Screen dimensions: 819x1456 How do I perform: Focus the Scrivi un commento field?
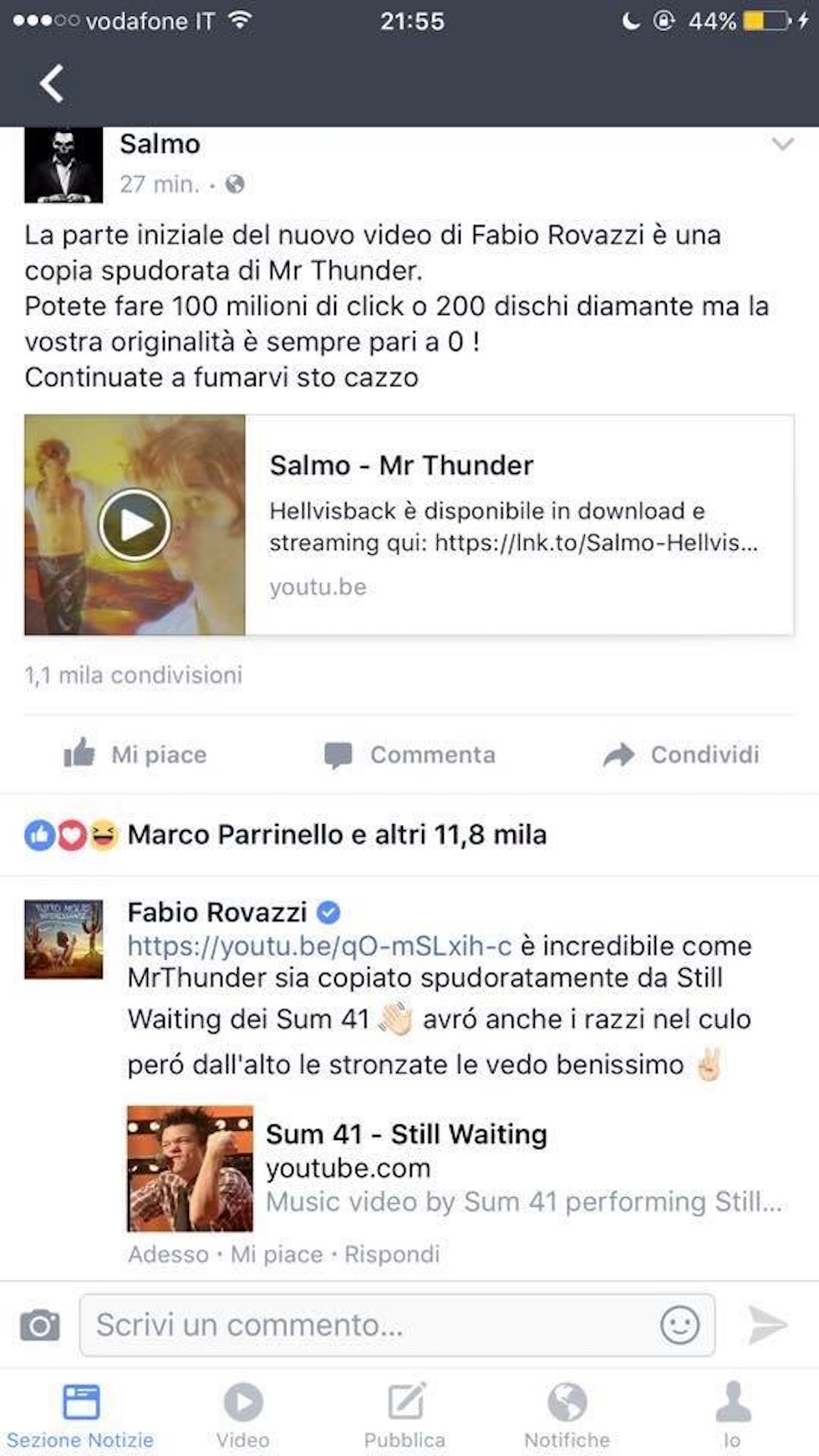pos(368,1325)
